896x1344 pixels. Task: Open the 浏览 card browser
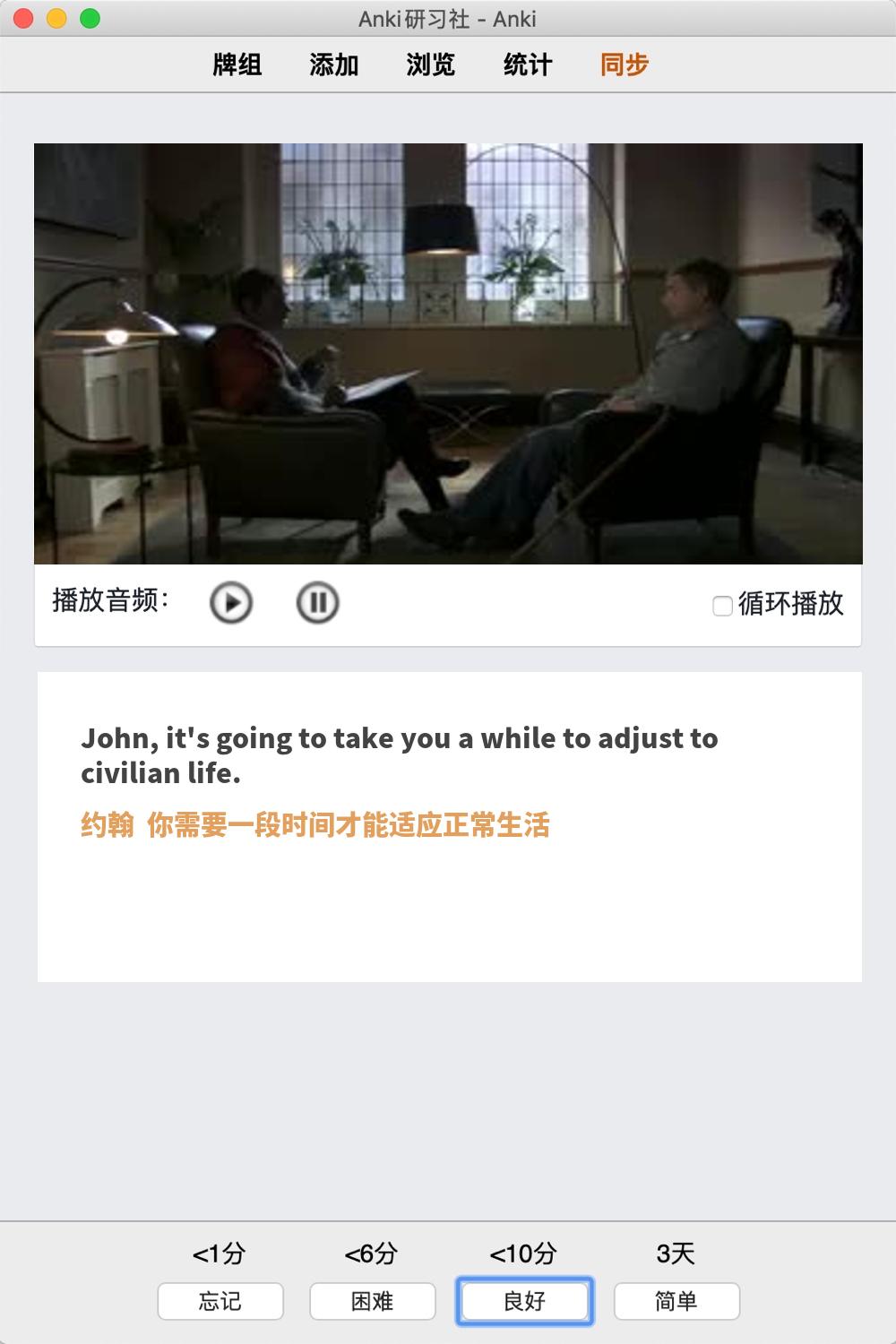click(x=430, y=65)
